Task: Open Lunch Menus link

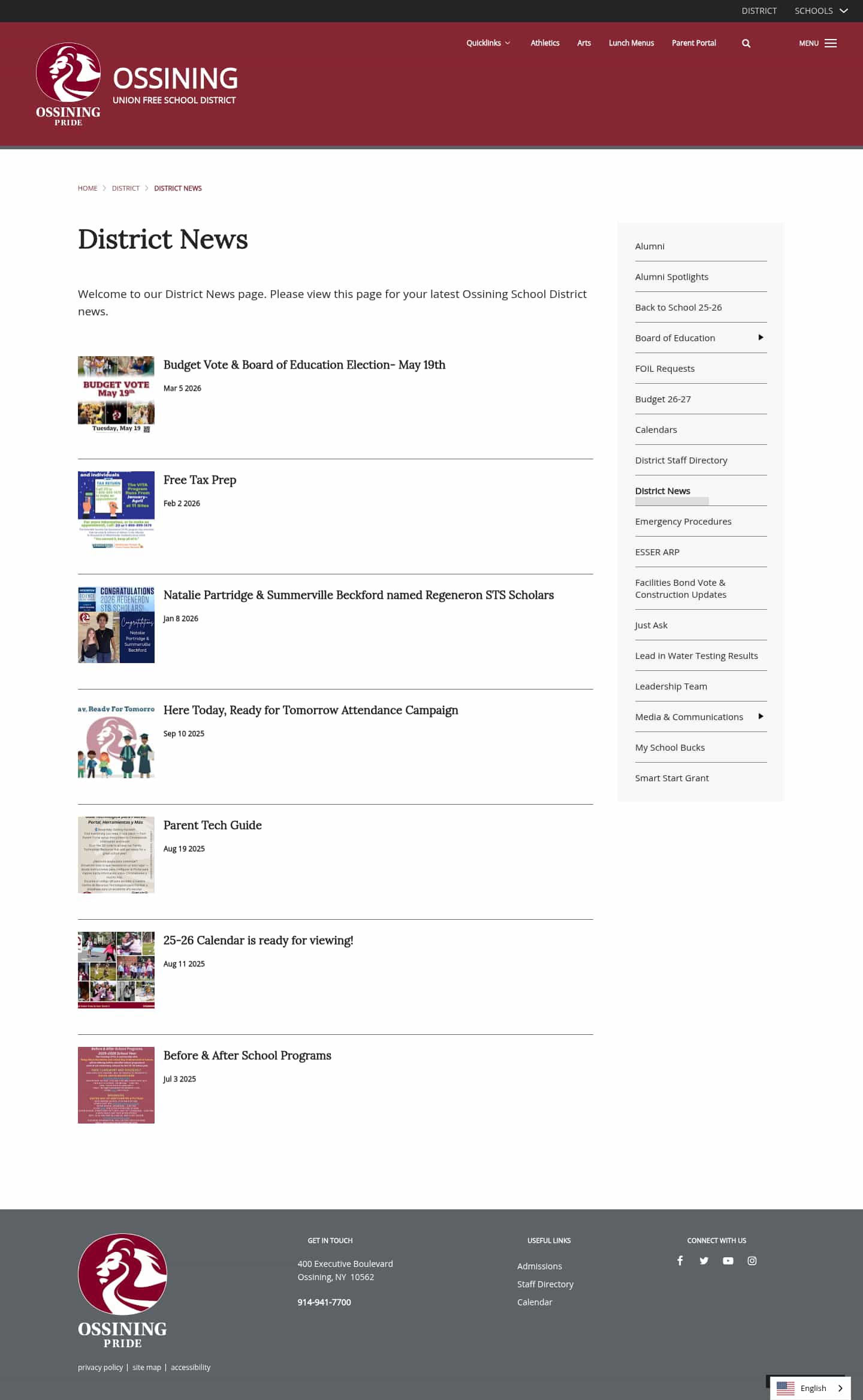Action: [631, 43]
